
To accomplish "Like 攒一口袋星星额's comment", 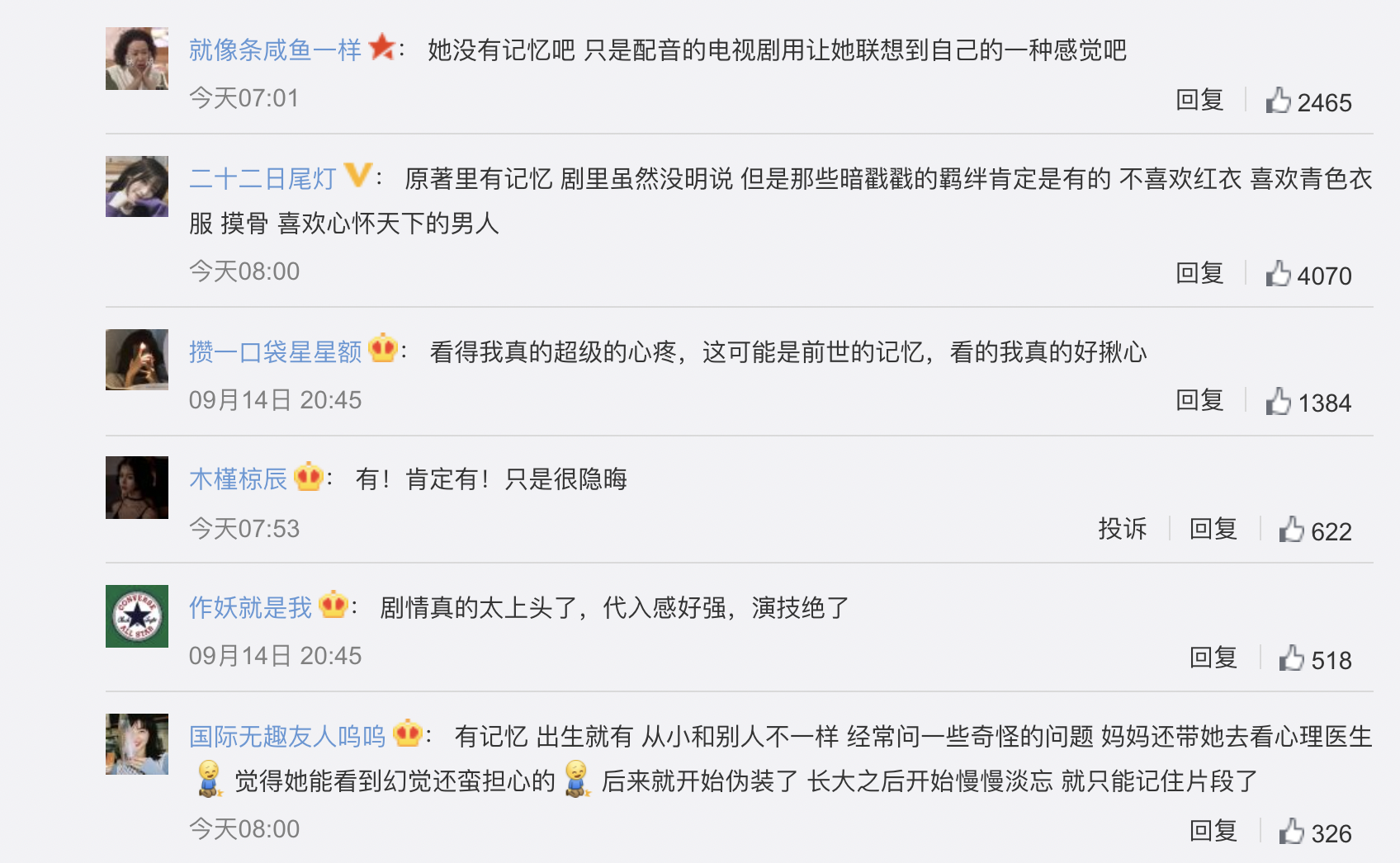I will tap(1279, 402).
